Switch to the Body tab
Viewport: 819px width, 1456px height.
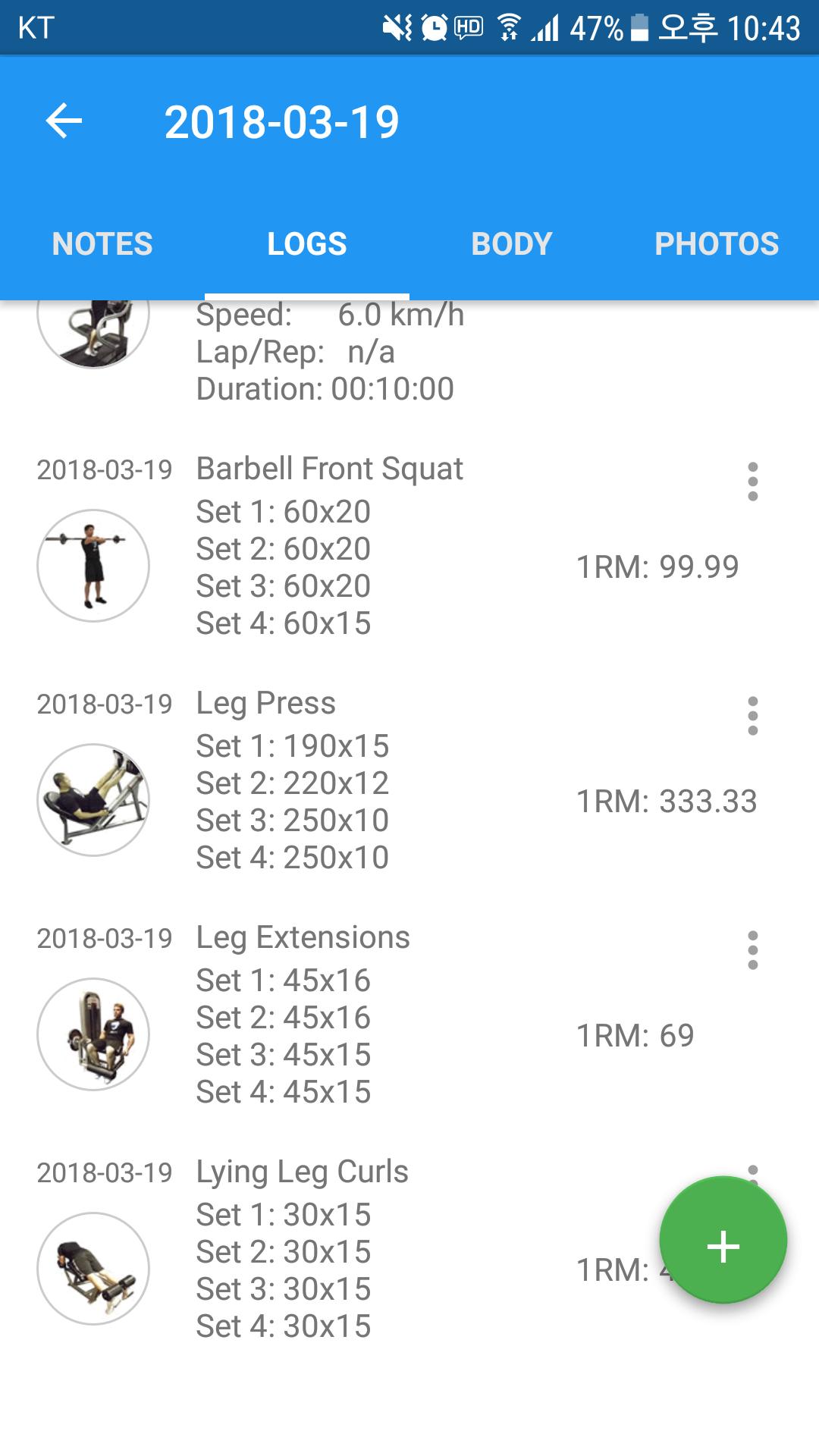pyautogui.click(x=511, y=244)
